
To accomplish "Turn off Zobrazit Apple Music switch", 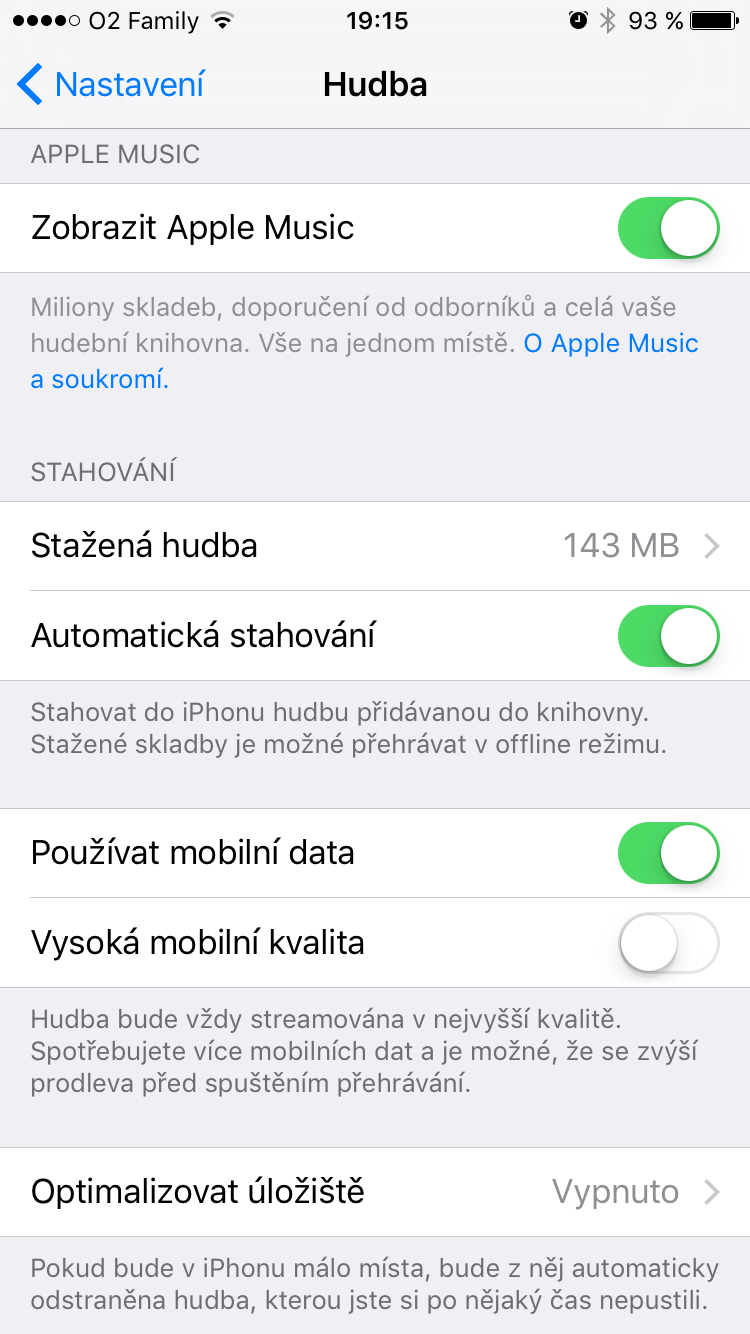I will 668,228.
